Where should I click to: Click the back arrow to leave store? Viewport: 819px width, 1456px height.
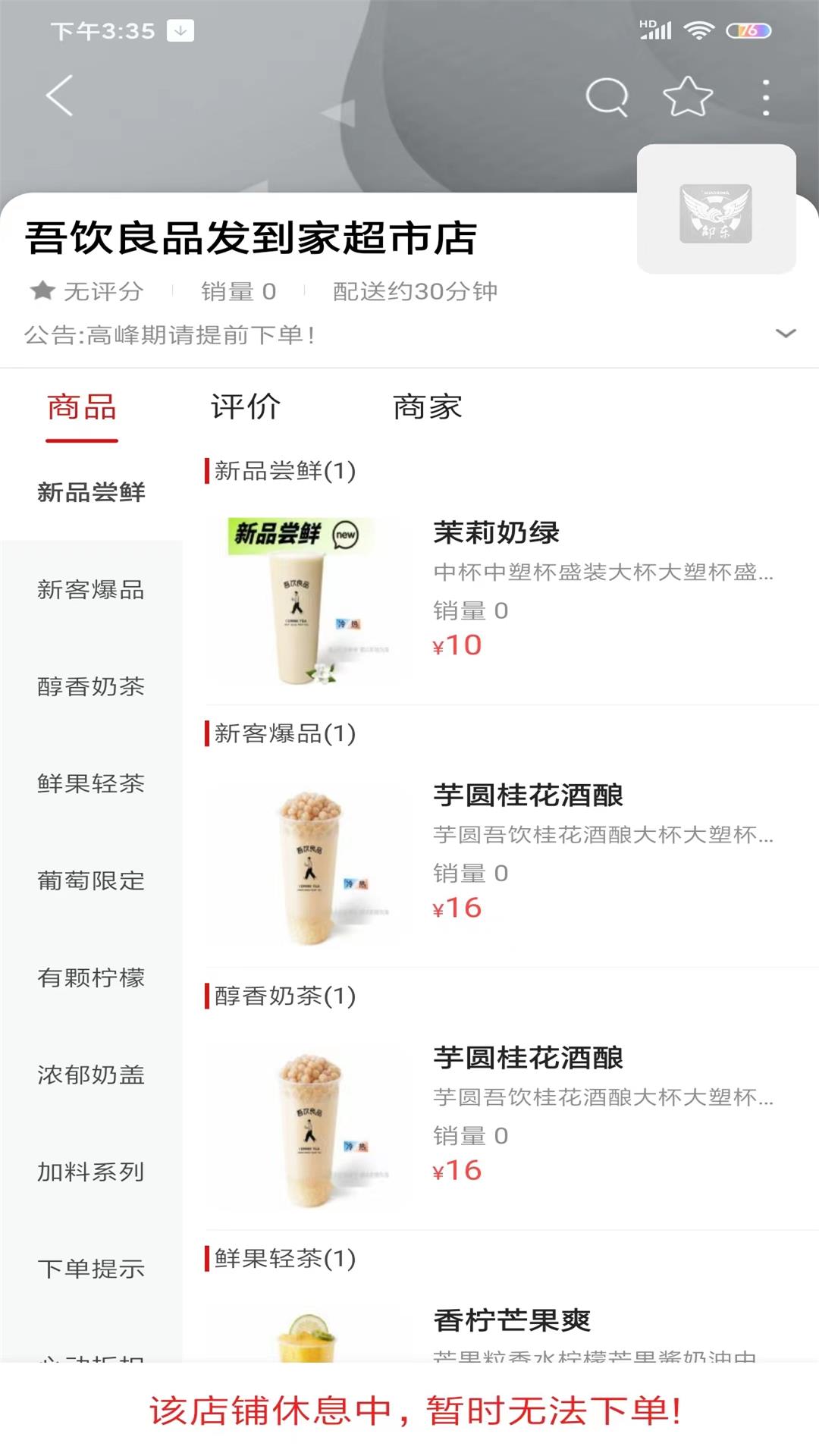[58, 96]
